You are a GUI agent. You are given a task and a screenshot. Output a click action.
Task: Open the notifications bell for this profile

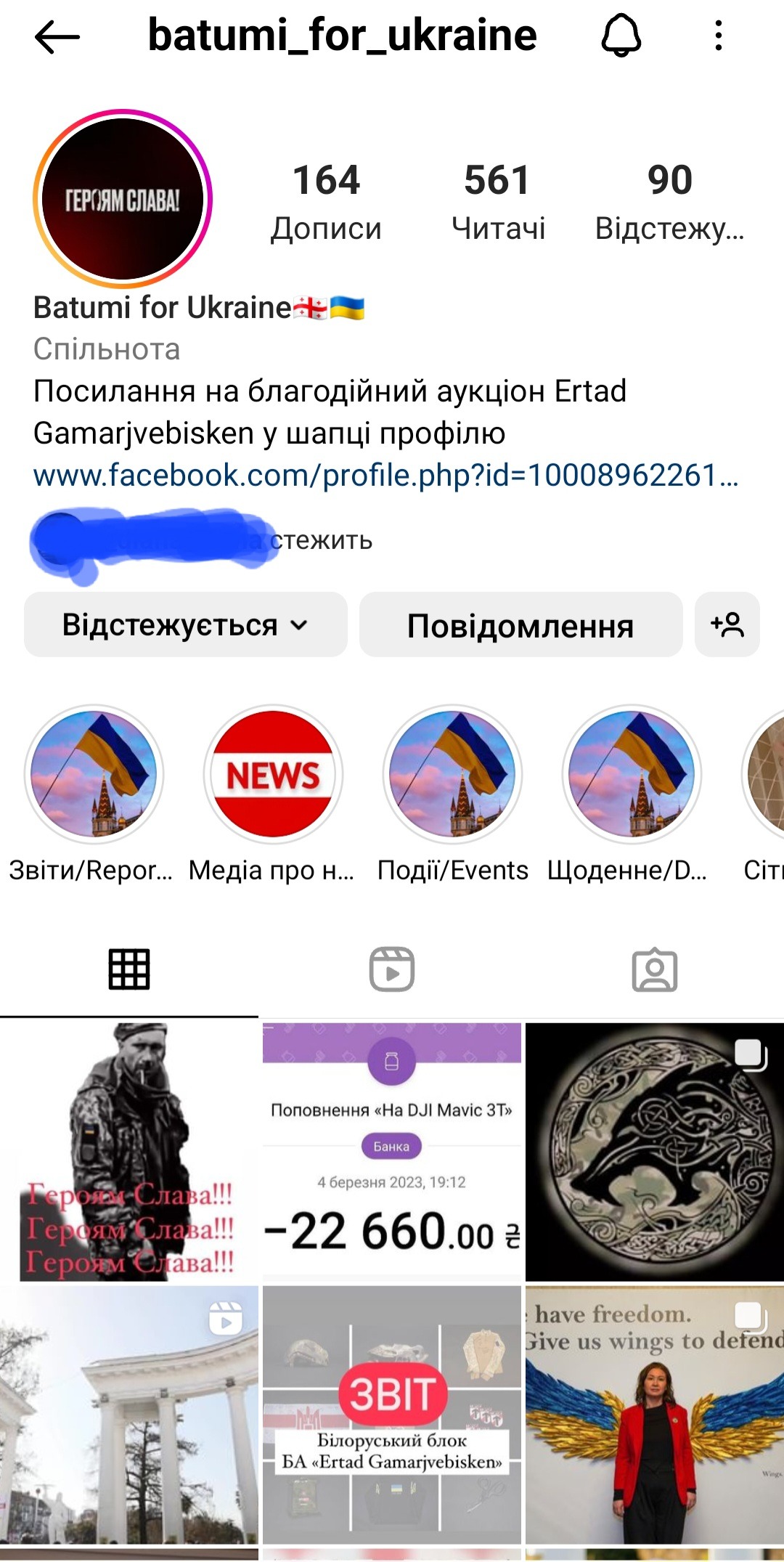coord(621,36)
